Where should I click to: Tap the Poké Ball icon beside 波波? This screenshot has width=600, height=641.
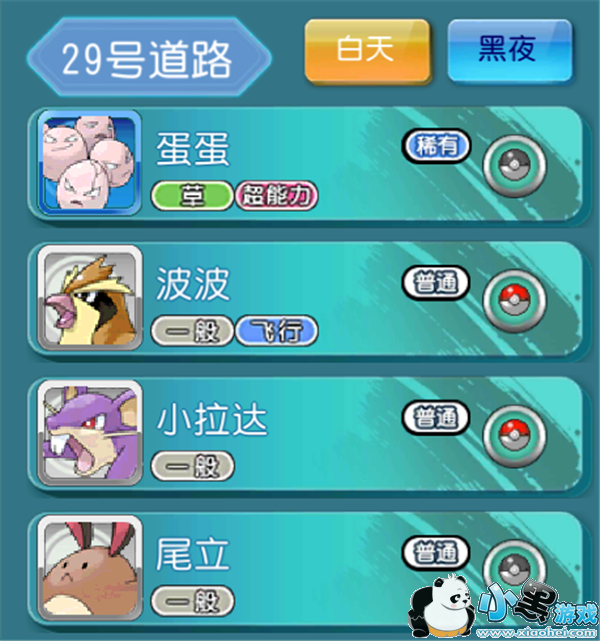(514, 300)
